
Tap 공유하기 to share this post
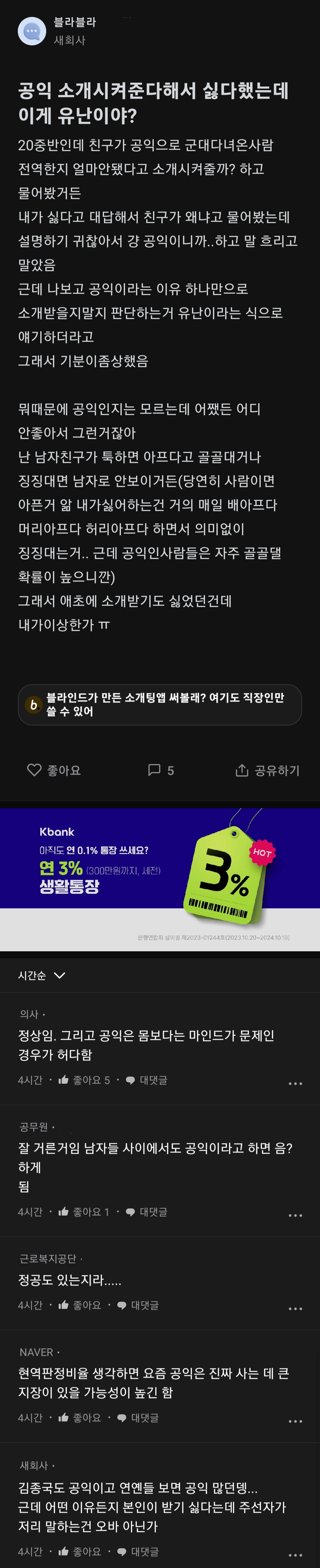pyautogui.click(x=267, y=770)
